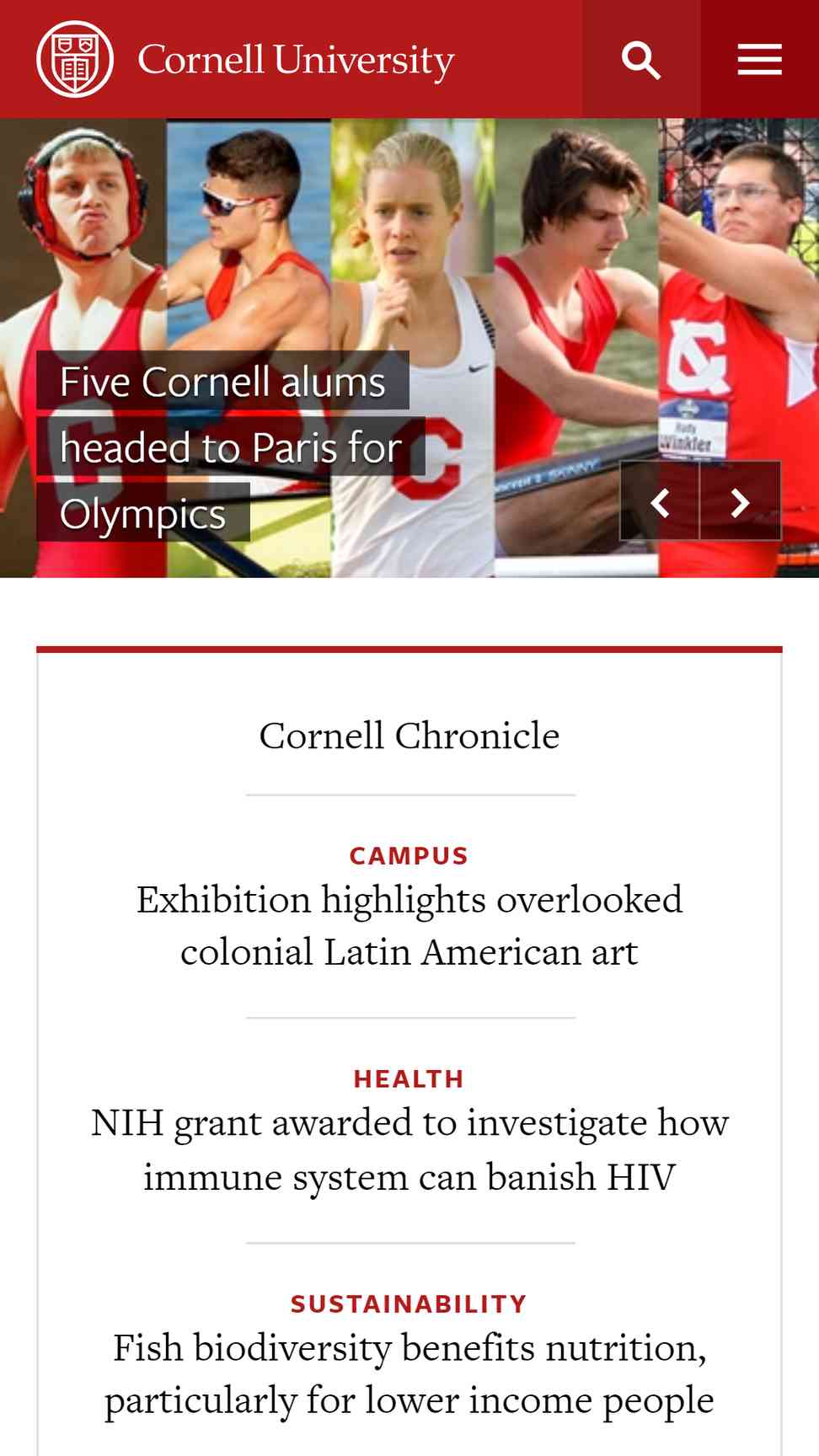819x1456 pixels.
Task: Go to Cornell University home logo
Action: click(x=246, y=60)
